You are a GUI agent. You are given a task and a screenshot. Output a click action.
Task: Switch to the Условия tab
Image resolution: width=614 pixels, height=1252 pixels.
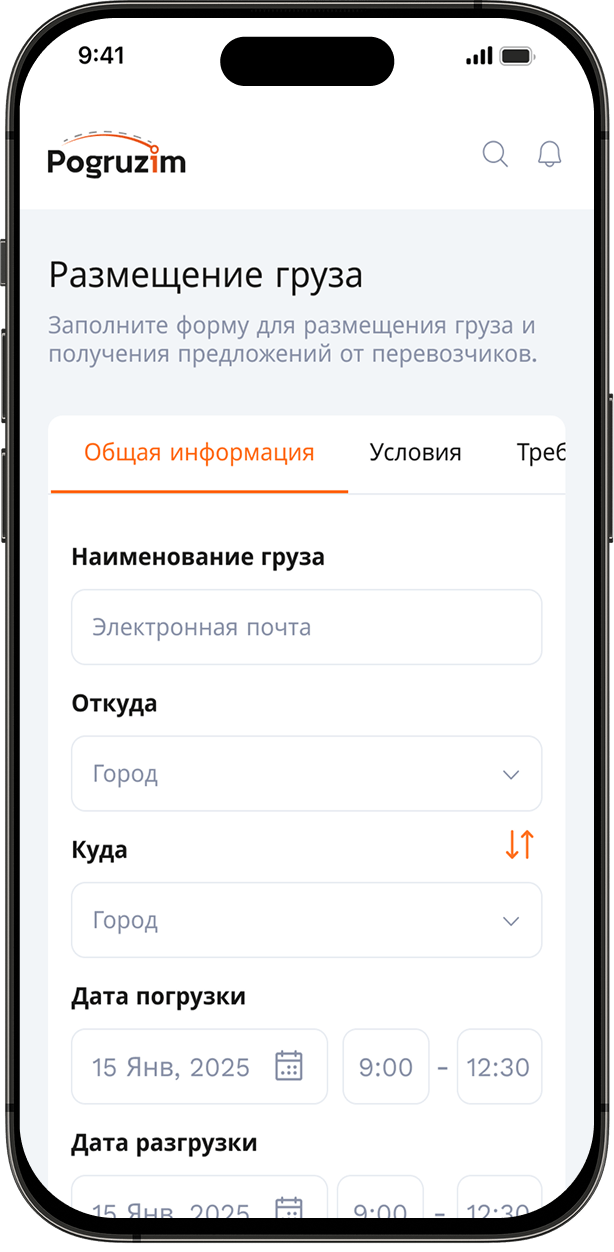tap(415, 453)
